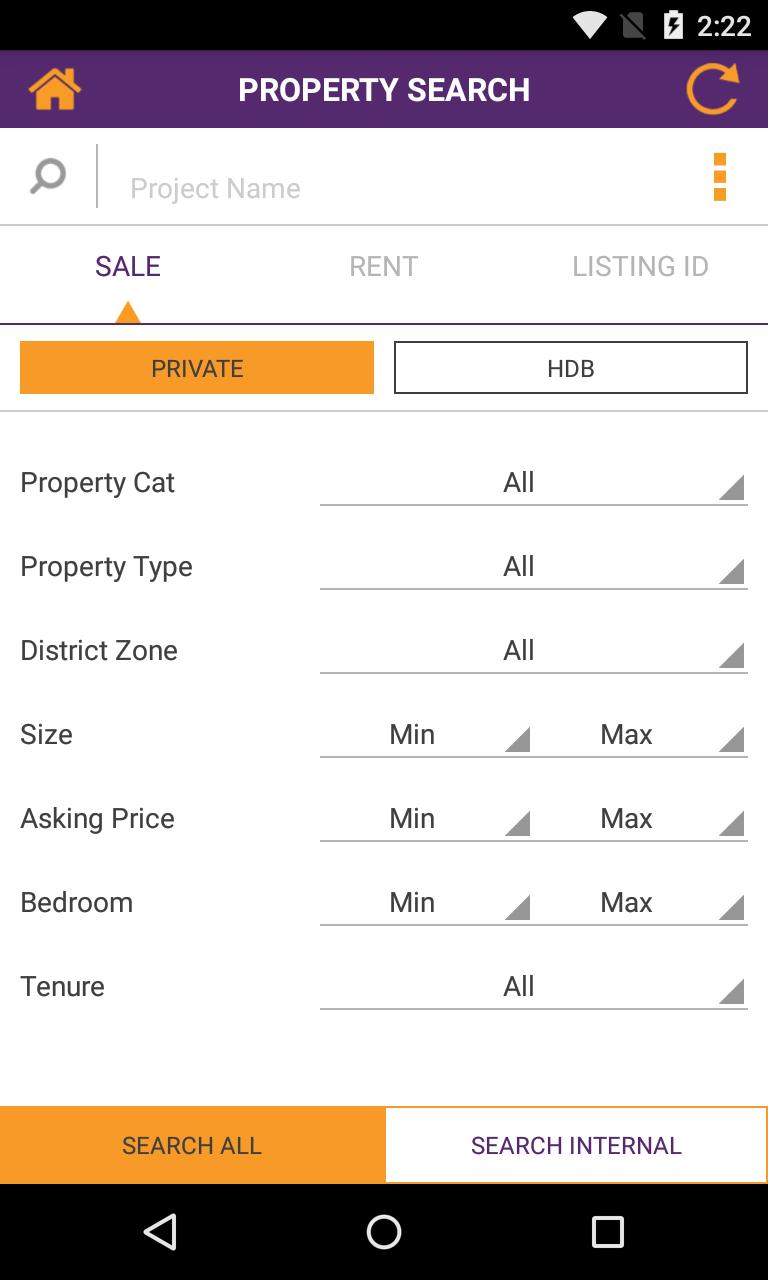768x1280 pixels.
Task: Open Asking Price Max dropdown
Action: click(x=640, y=818)
